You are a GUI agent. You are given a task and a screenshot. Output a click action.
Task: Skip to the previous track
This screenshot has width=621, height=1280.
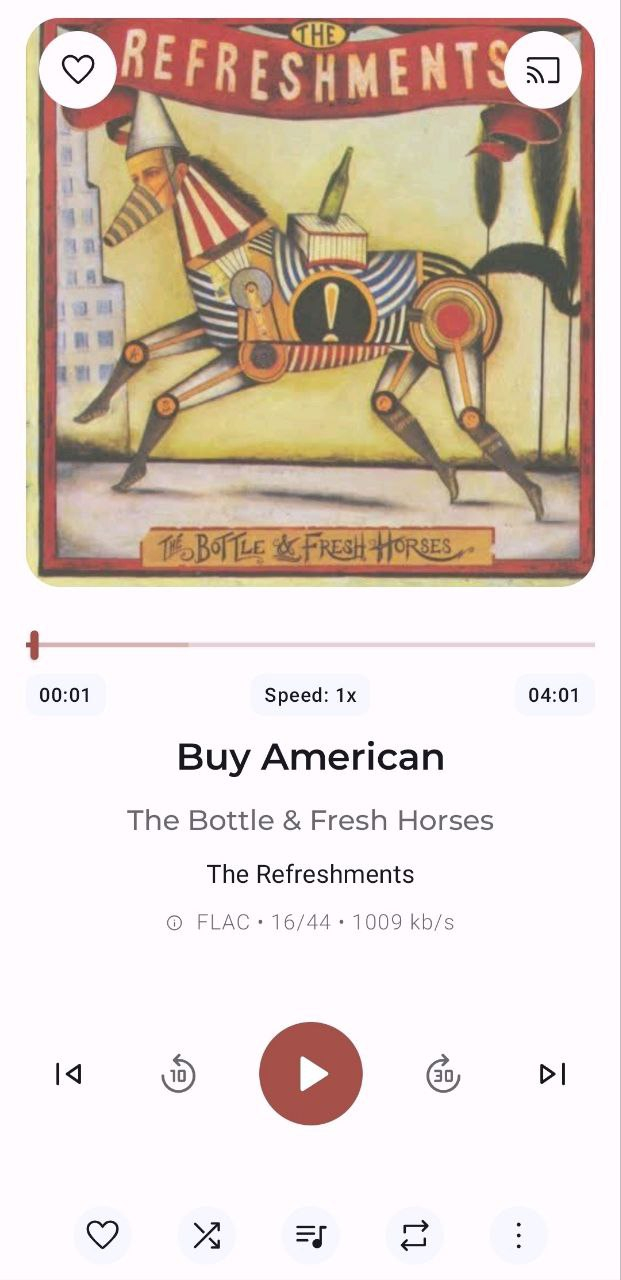tap(68, 1074)
